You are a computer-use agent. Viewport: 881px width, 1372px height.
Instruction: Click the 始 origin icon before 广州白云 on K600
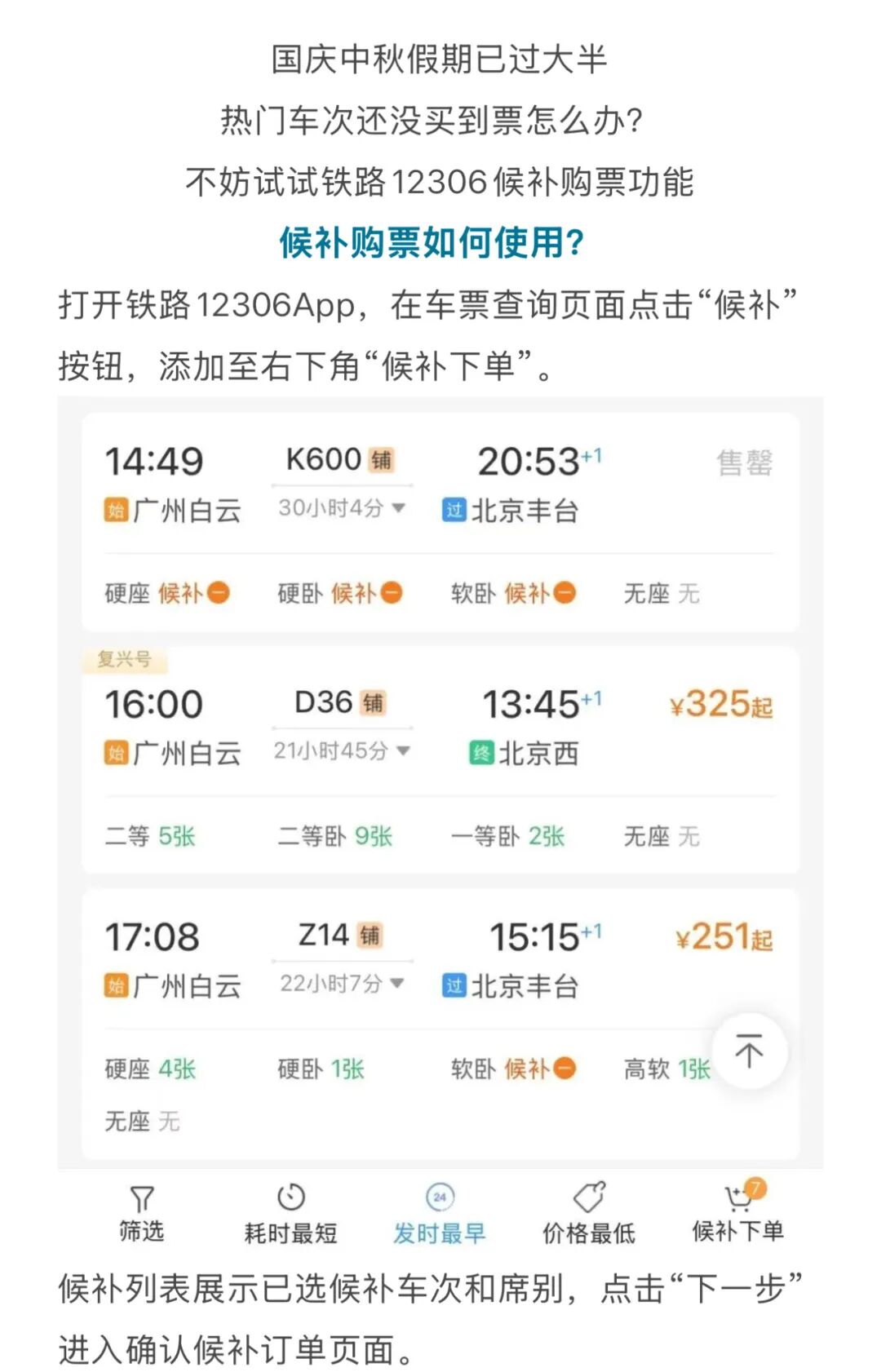(x=116, y=511)
